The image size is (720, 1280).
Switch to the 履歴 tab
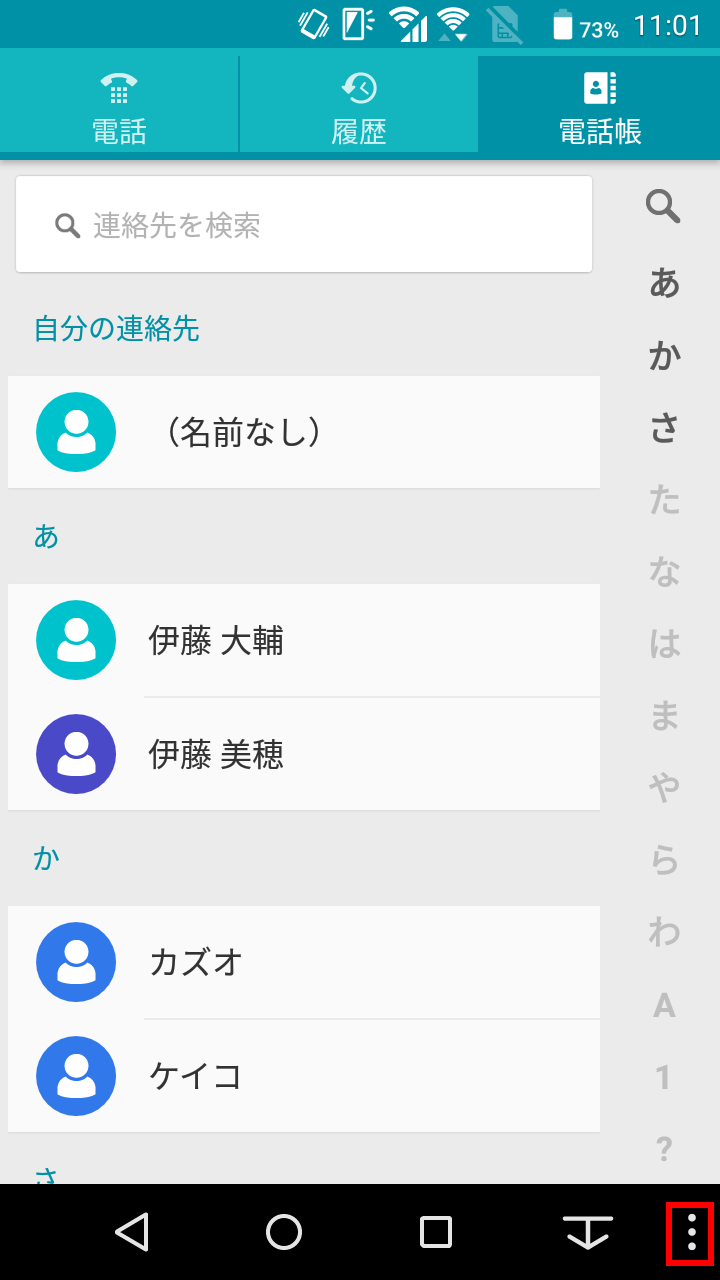tap(359, 104)
